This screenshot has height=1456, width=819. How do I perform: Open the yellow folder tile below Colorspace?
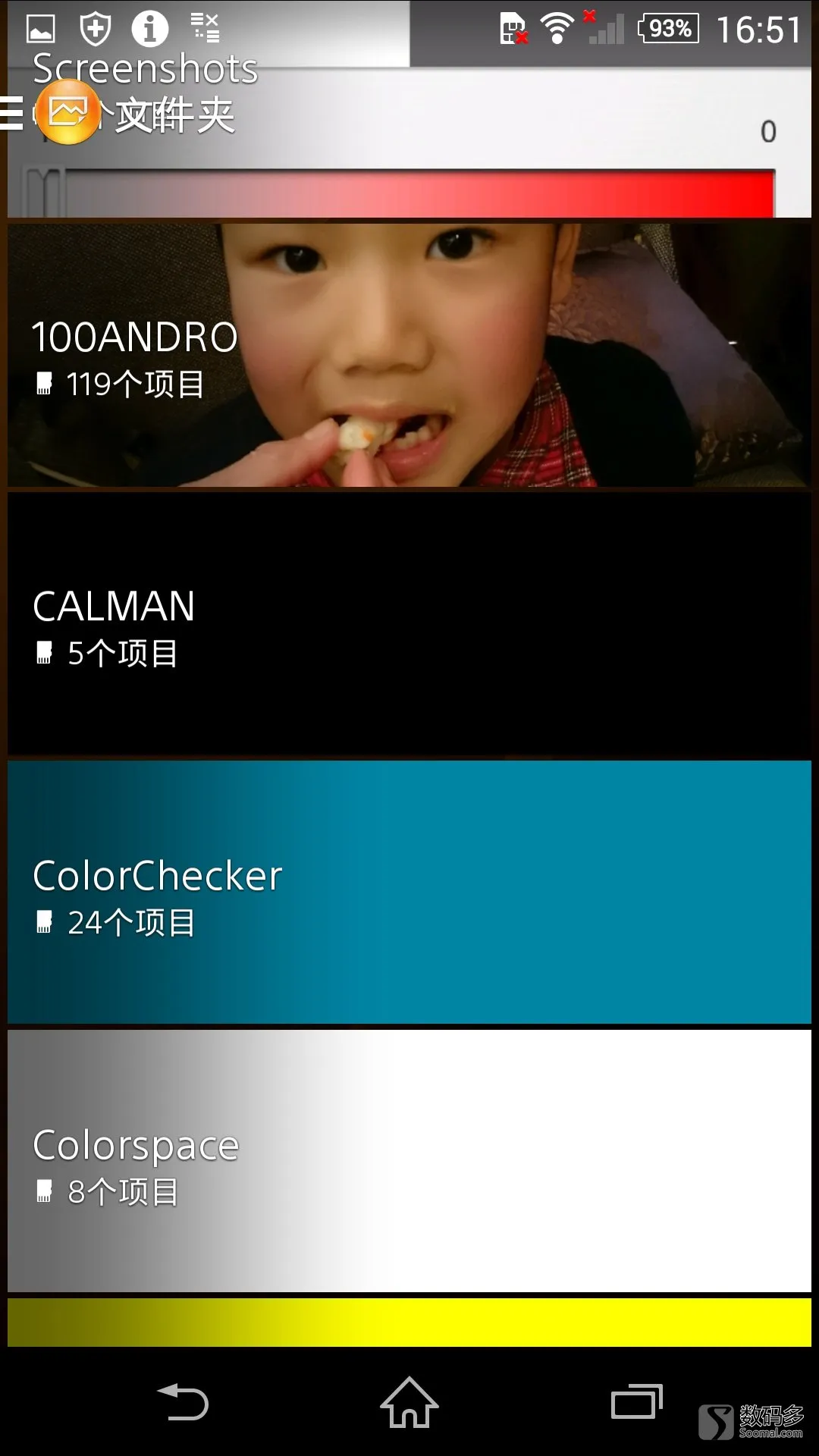coord(409,1322)
